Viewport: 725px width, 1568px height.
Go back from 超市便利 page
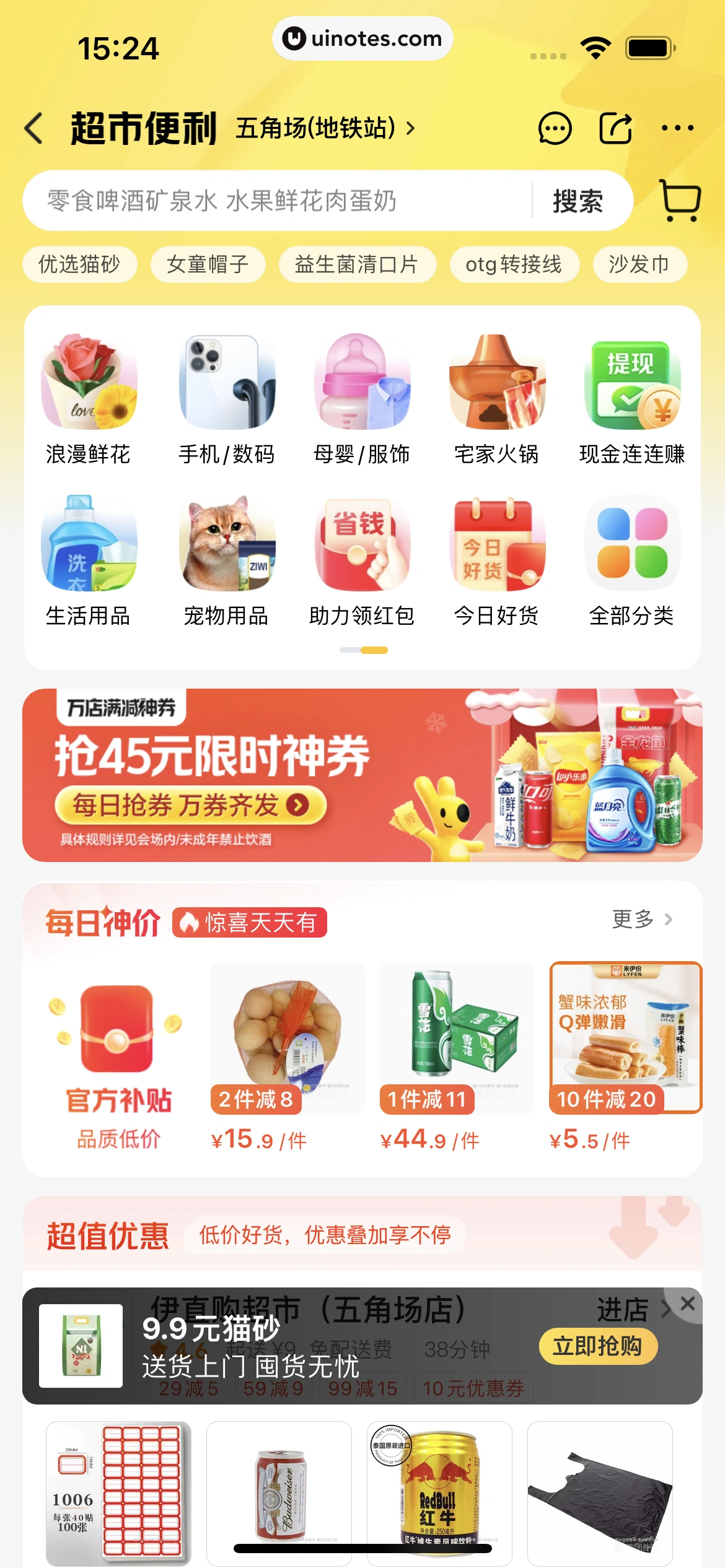point(35,128)
